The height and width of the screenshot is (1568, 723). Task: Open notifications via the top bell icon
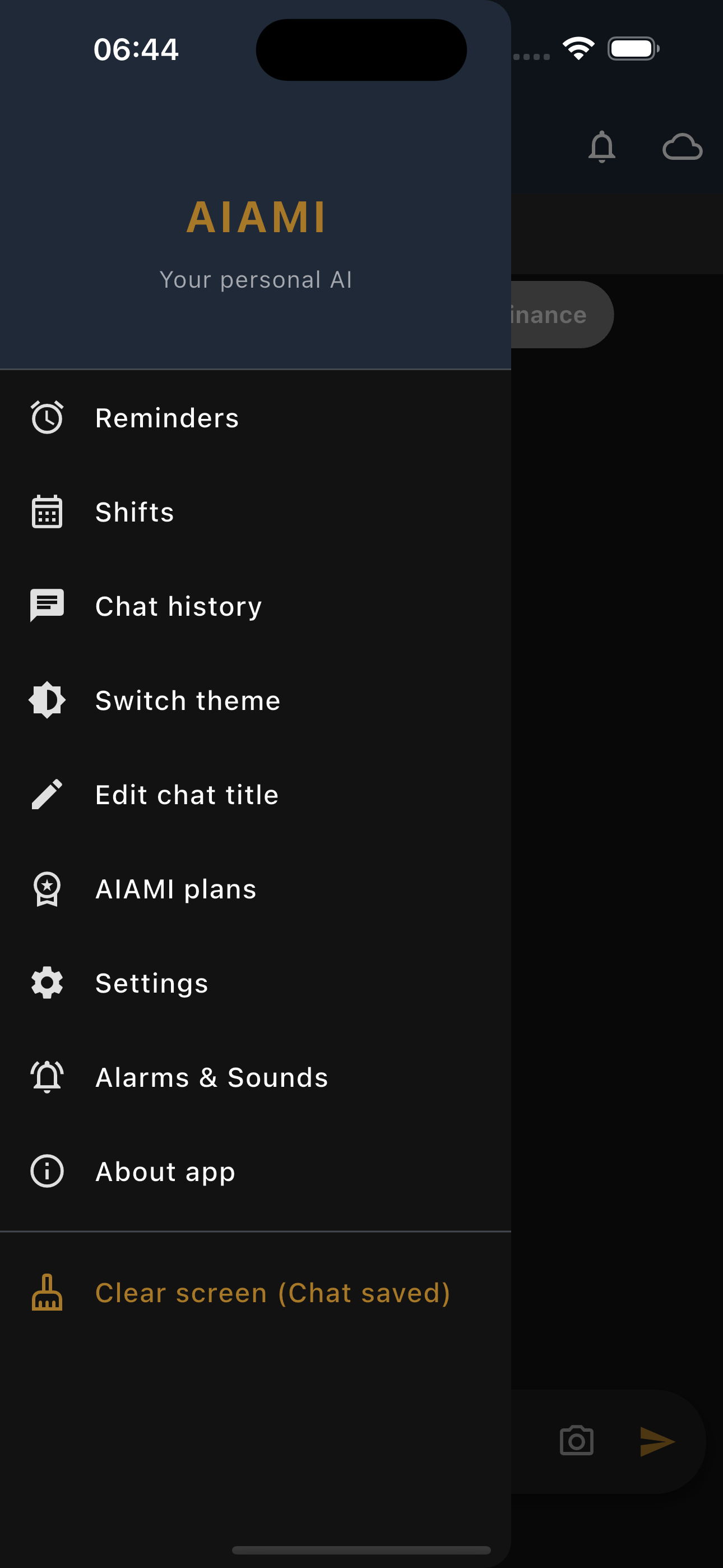(x=603, y=147)
